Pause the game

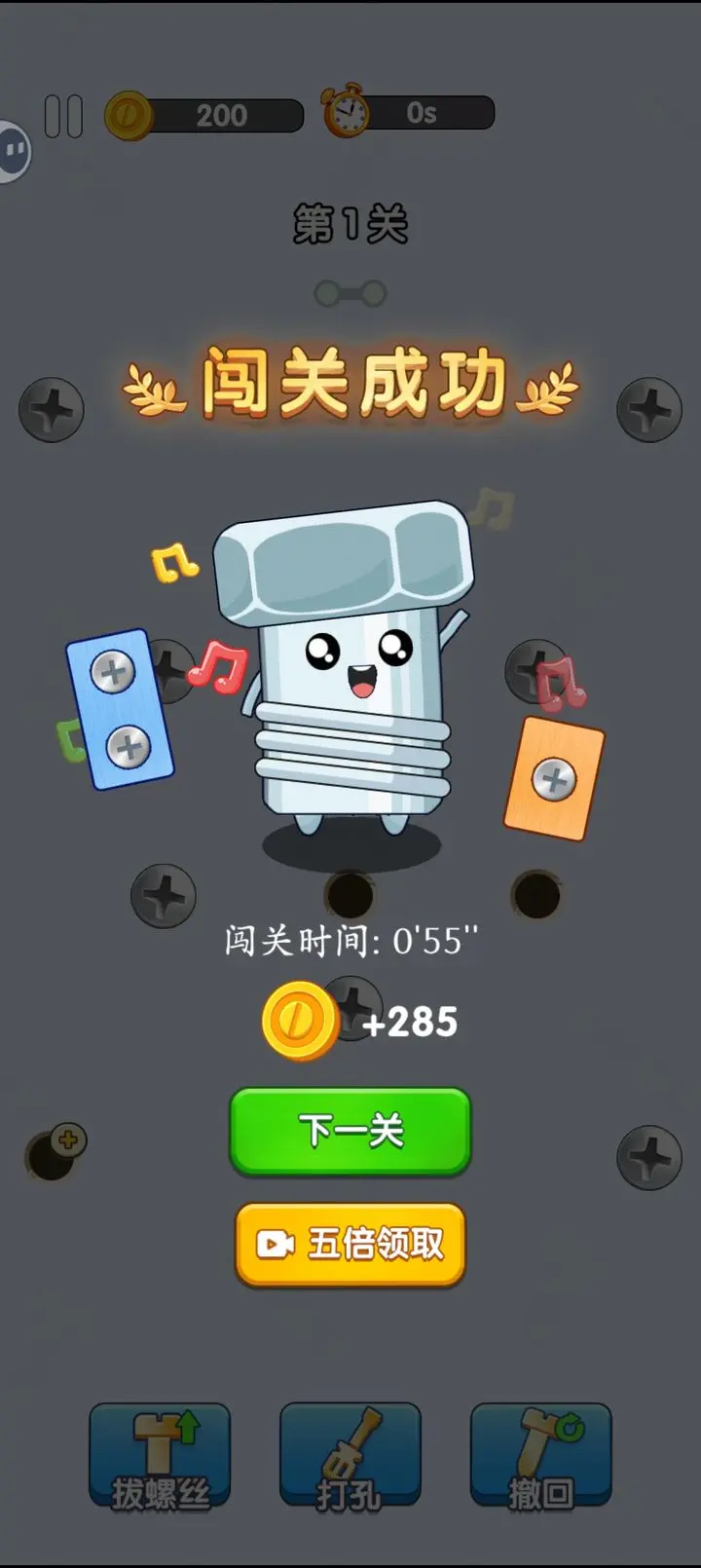(63, 117)
